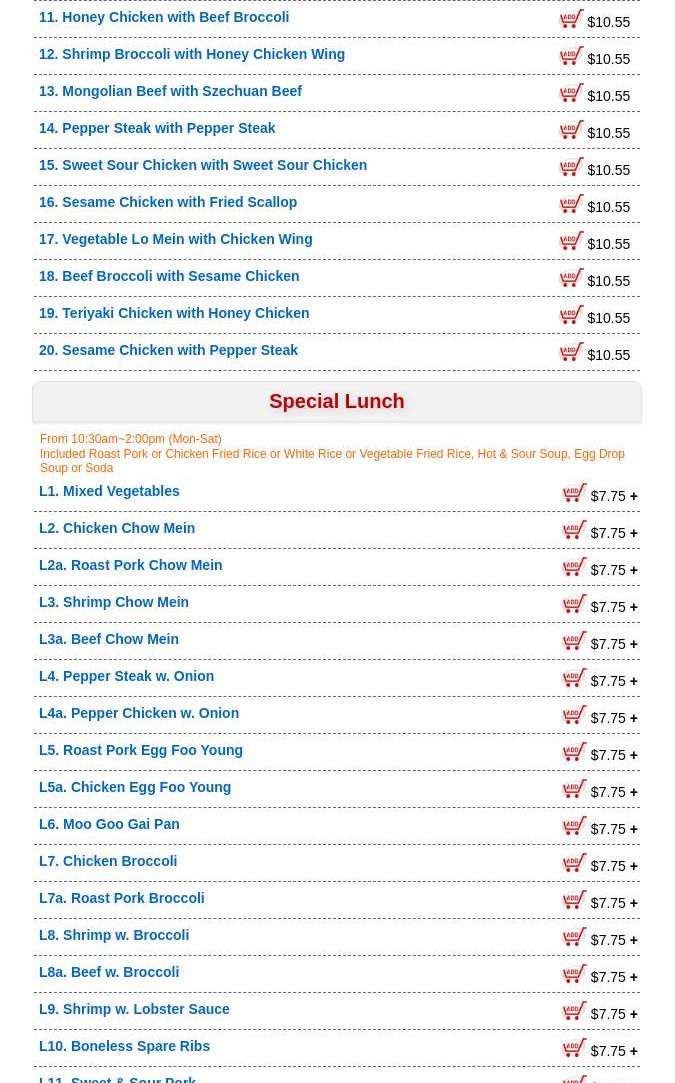
Task: Open item 13 Mongolian Beef with Szechuan Beef
Action: tap(170, 91)
